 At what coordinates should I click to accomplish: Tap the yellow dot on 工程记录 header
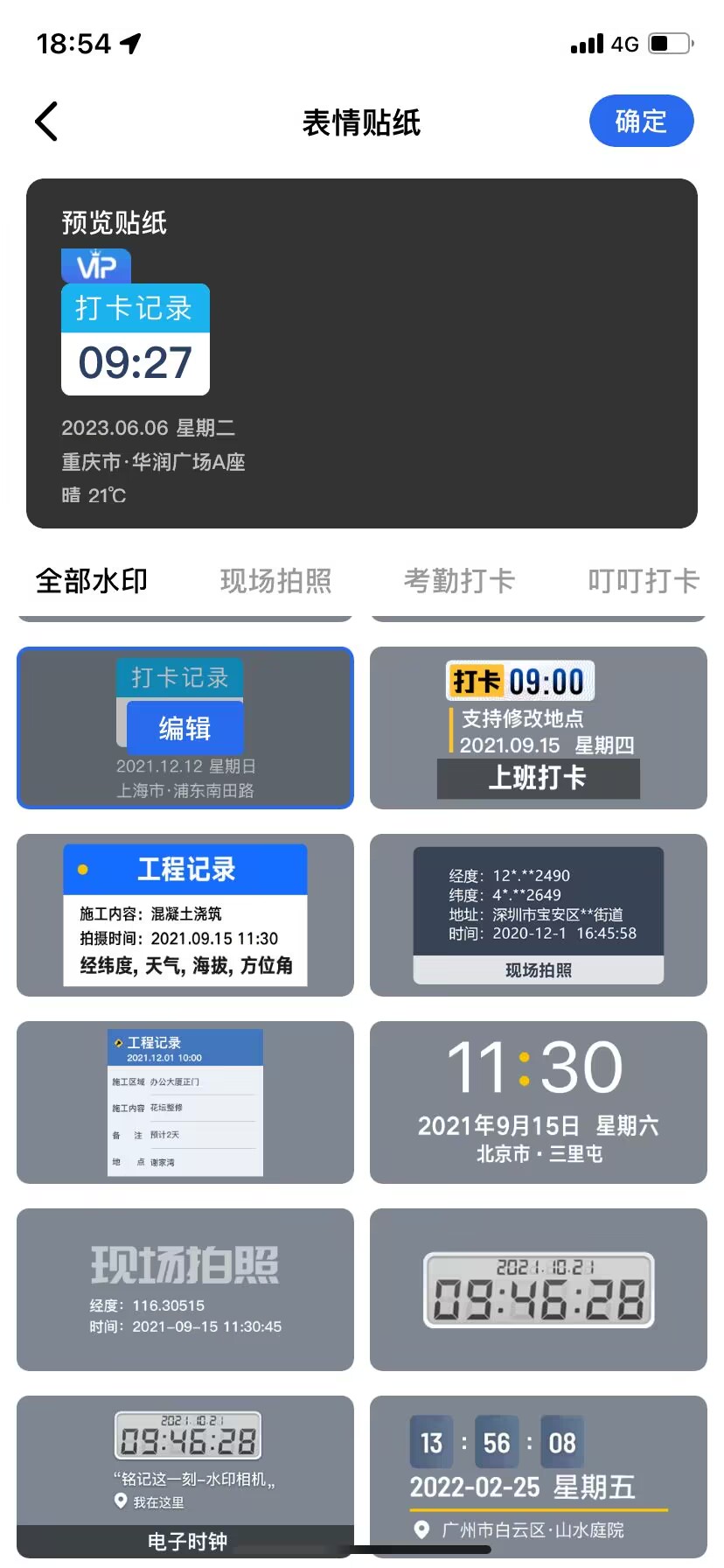point(84,869)
